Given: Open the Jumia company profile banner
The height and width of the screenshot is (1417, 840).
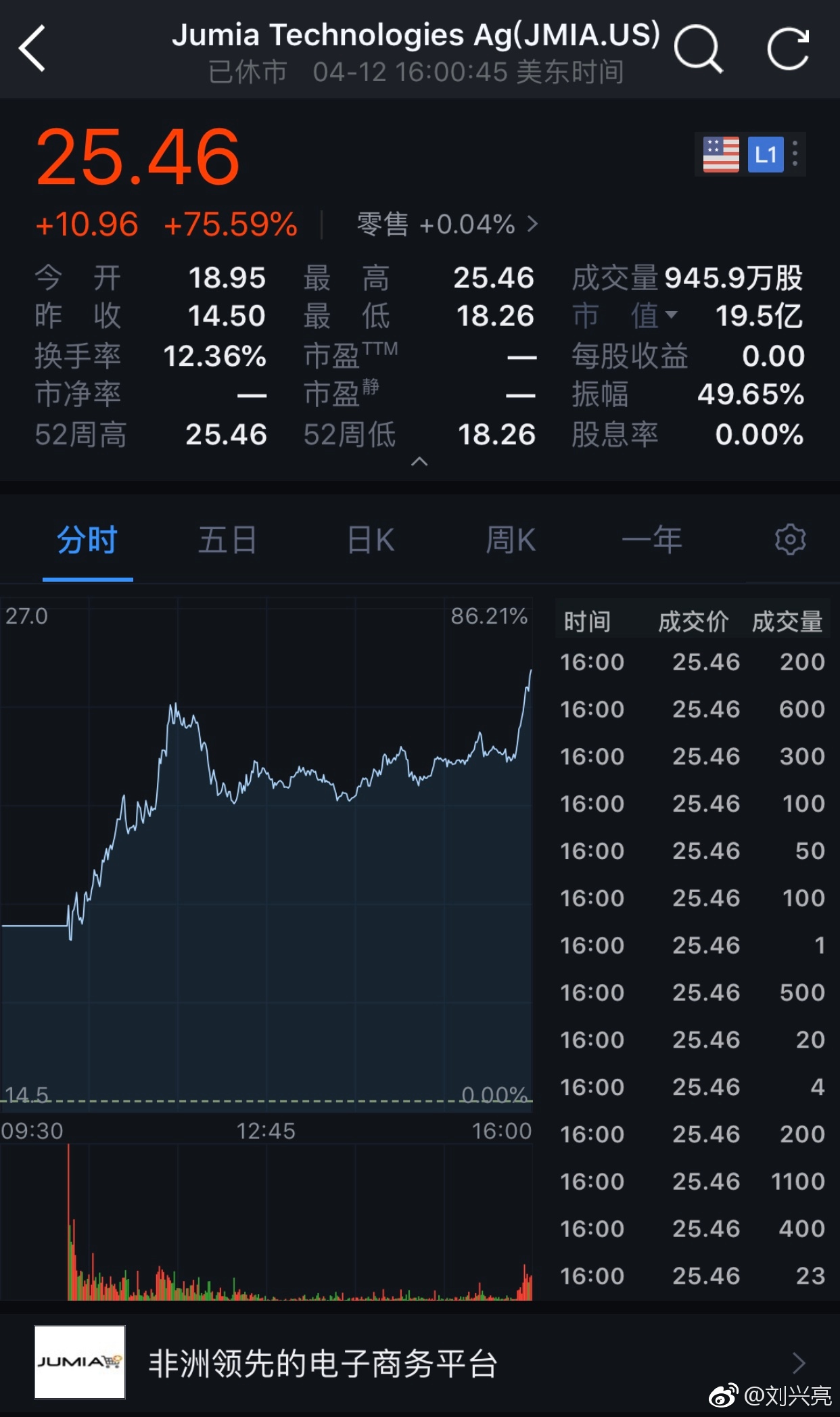Looking at the screenshot, I should click(x=420, y=1362).
